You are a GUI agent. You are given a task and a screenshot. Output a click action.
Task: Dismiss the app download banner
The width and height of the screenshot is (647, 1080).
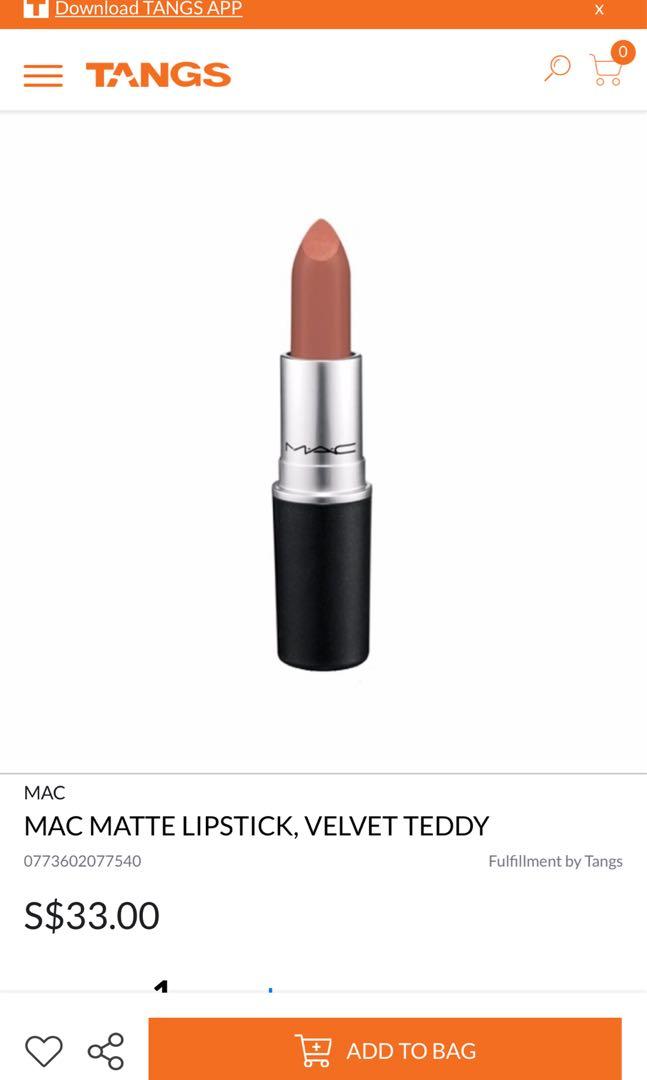click(599, 10)
